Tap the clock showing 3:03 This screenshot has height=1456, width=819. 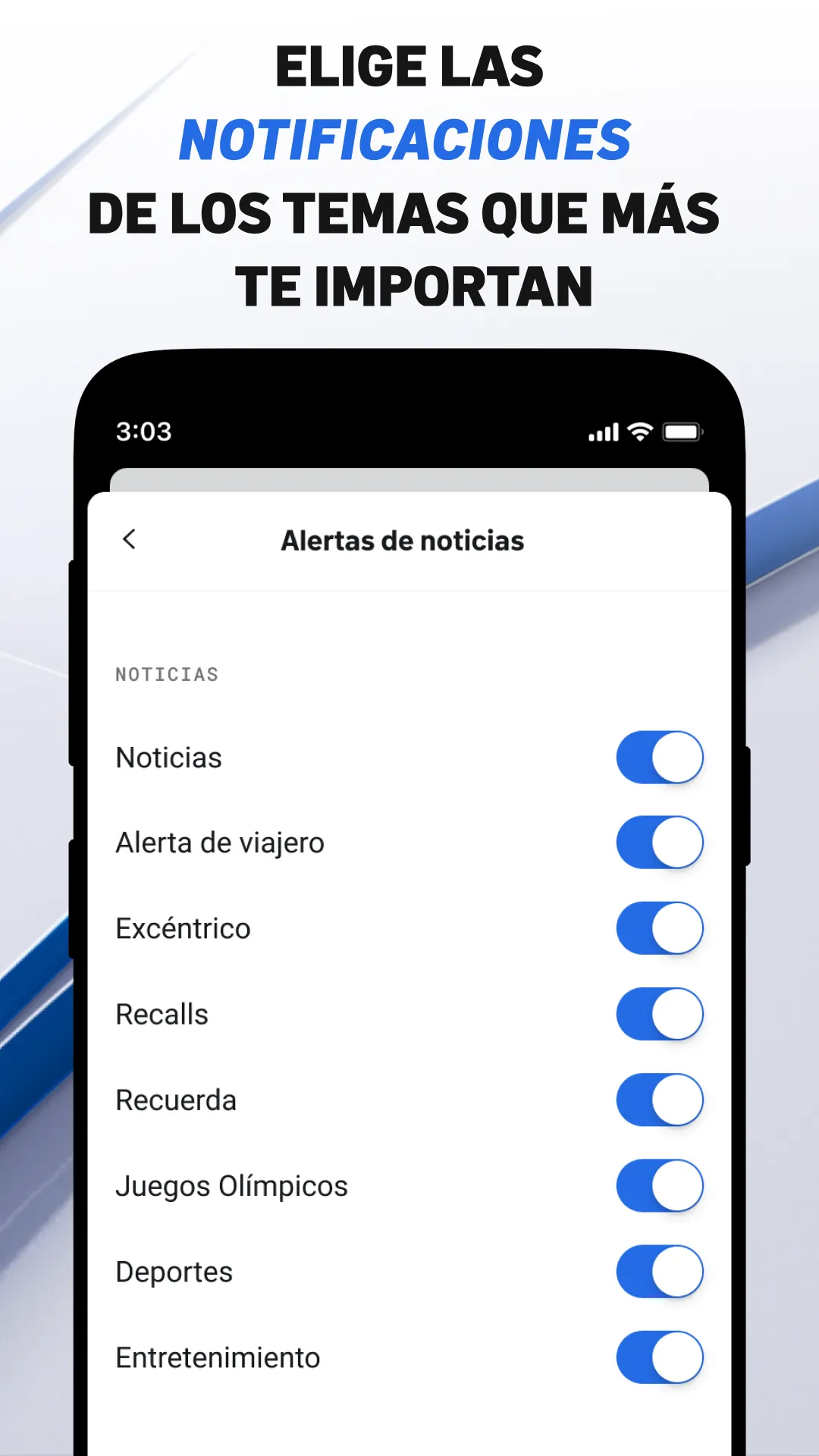click(x=144, y=431)
